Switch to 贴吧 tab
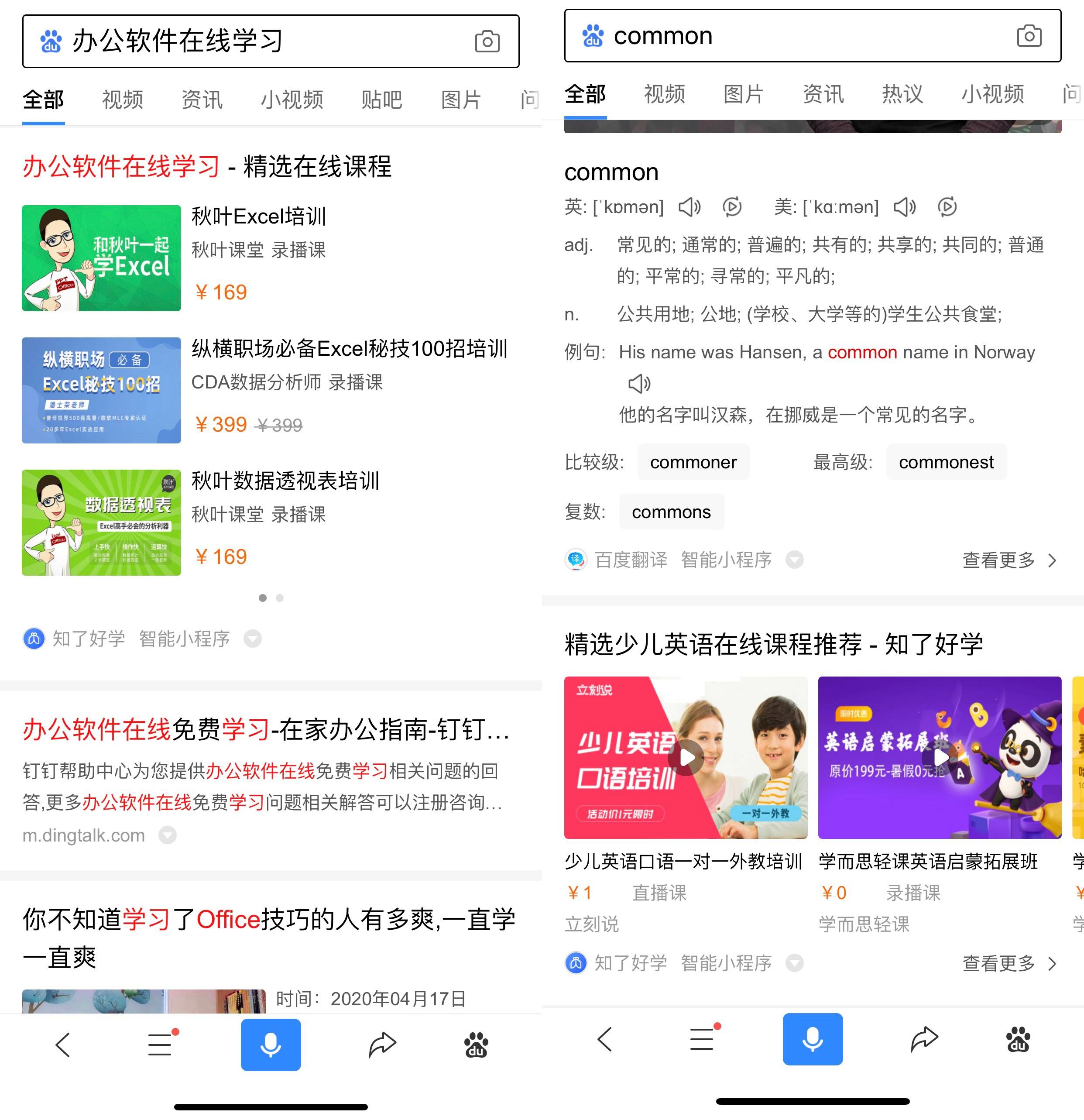Viewport: 1084px width, 1120px height. click(381, 100)
